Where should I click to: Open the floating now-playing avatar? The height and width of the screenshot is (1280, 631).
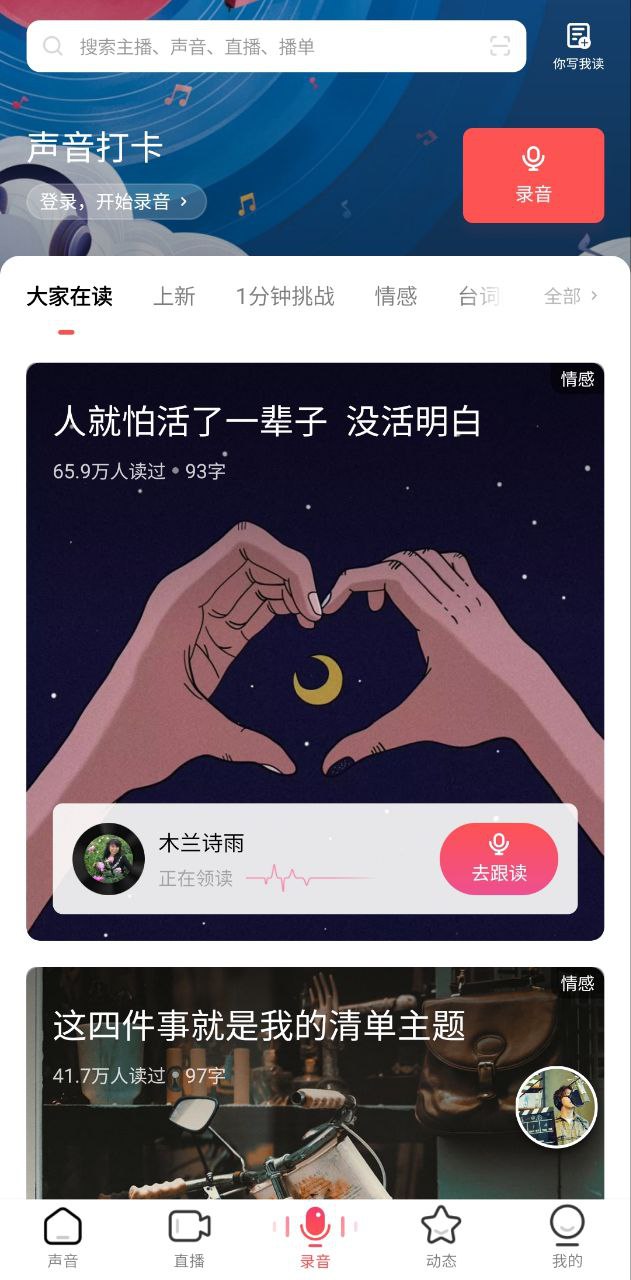pyautogui.click(x=556, y=1107)
